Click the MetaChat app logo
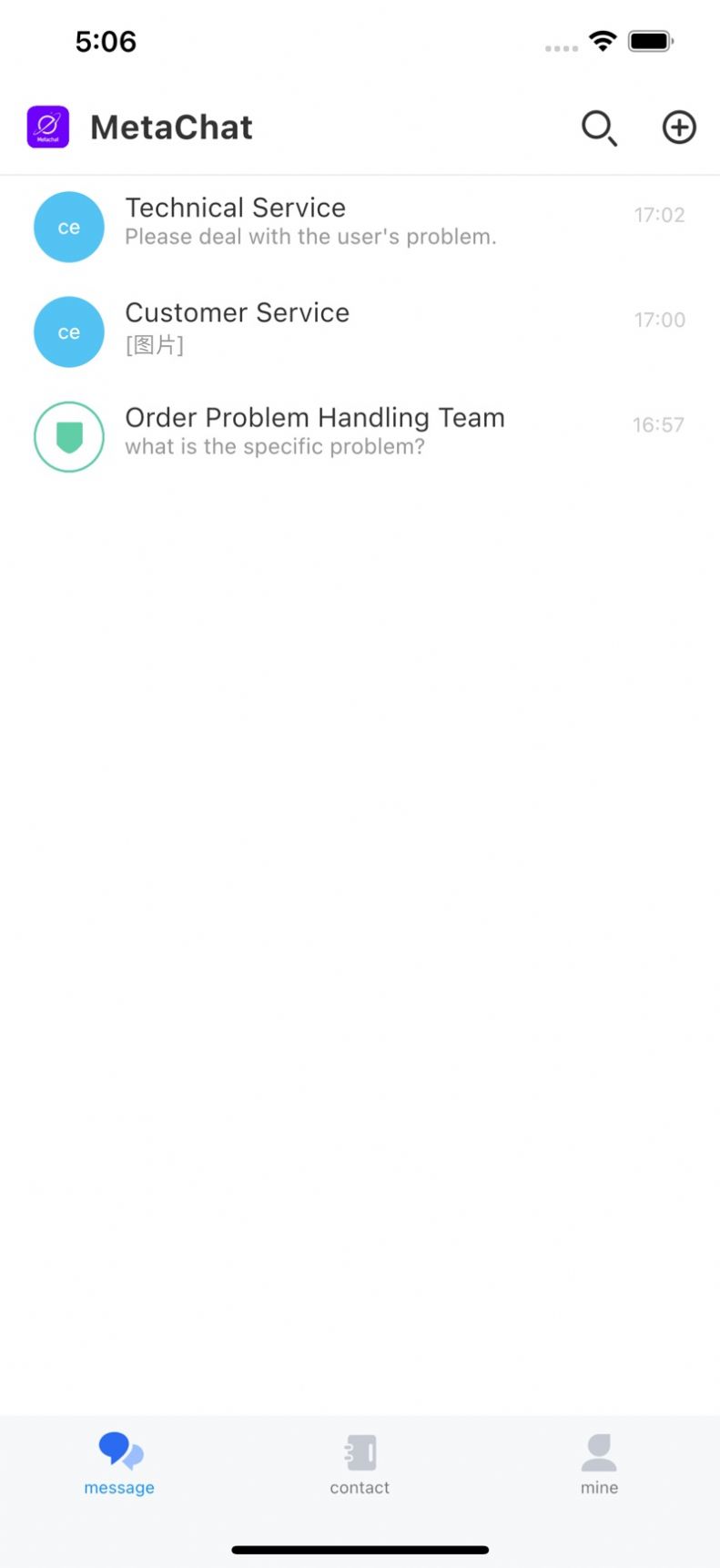The image size is (720, 1568). point(48,127)
